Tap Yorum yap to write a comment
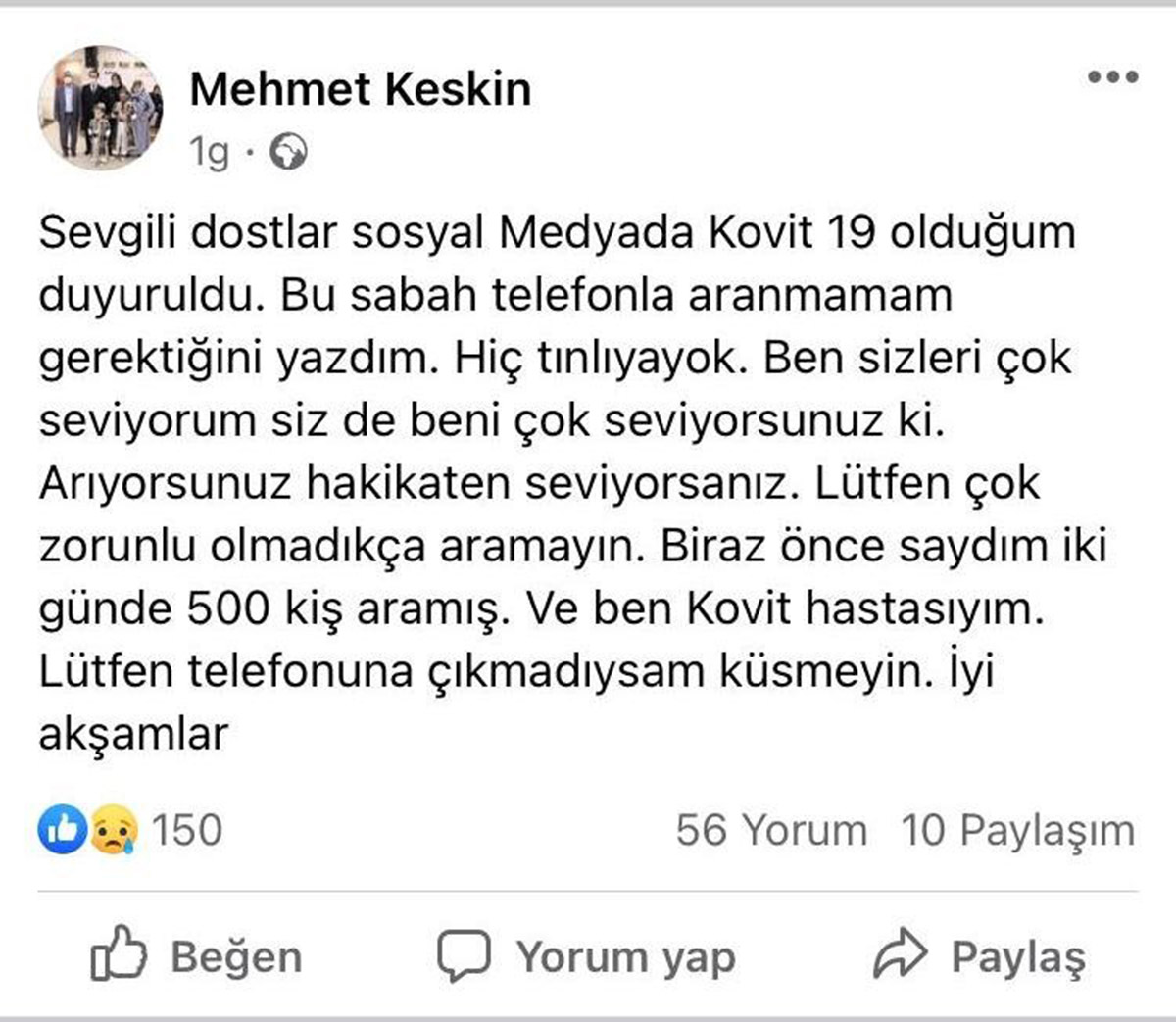Image resolution: width=1176 pixels, height=1022 pixels. click(x=586, y=955)
